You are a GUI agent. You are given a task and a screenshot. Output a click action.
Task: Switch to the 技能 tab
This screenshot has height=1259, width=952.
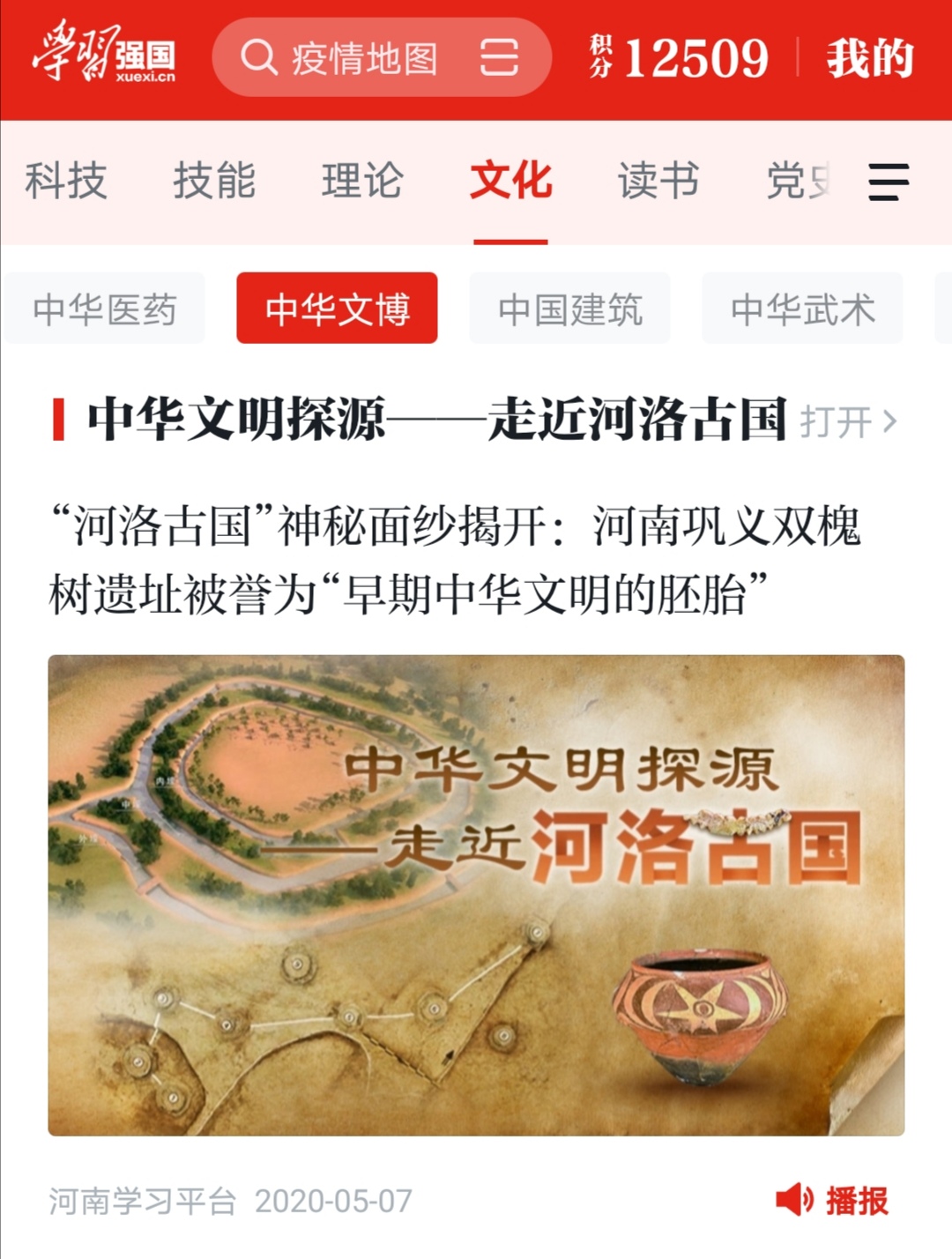[214, 182]
